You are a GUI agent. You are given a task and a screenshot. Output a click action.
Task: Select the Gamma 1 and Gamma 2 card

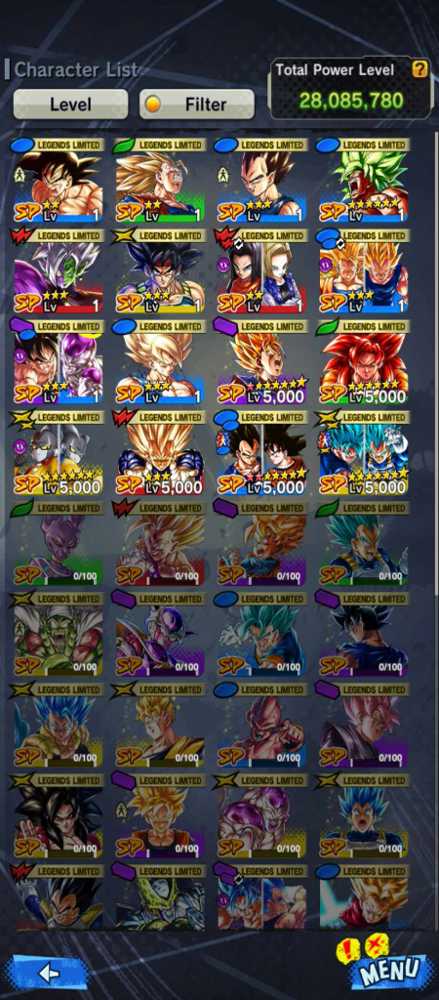(58, 452)
